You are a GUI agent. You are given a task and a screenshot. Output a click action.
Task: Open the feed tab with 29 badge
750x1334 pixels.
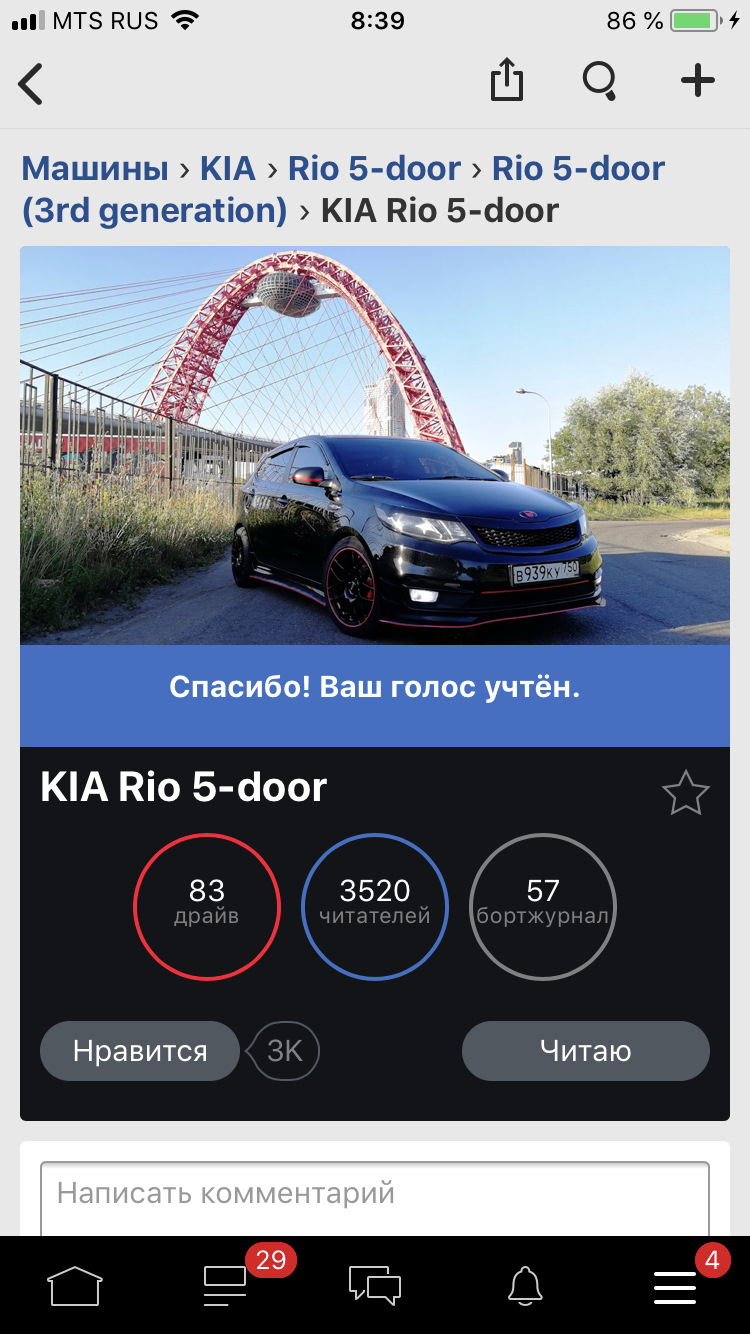click(226, 1284)
